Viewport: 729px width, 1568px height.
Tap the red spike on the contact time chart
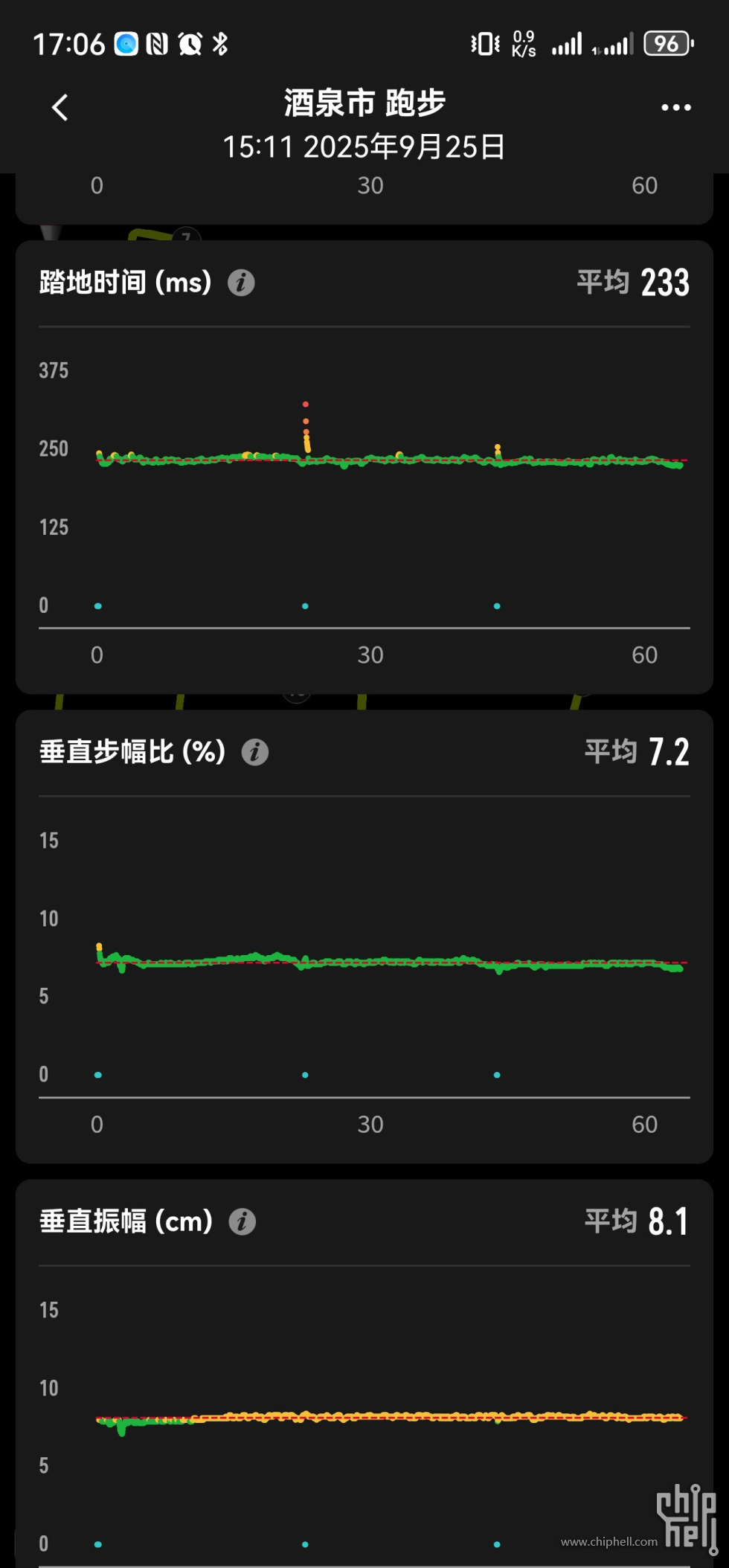point(304,405)
